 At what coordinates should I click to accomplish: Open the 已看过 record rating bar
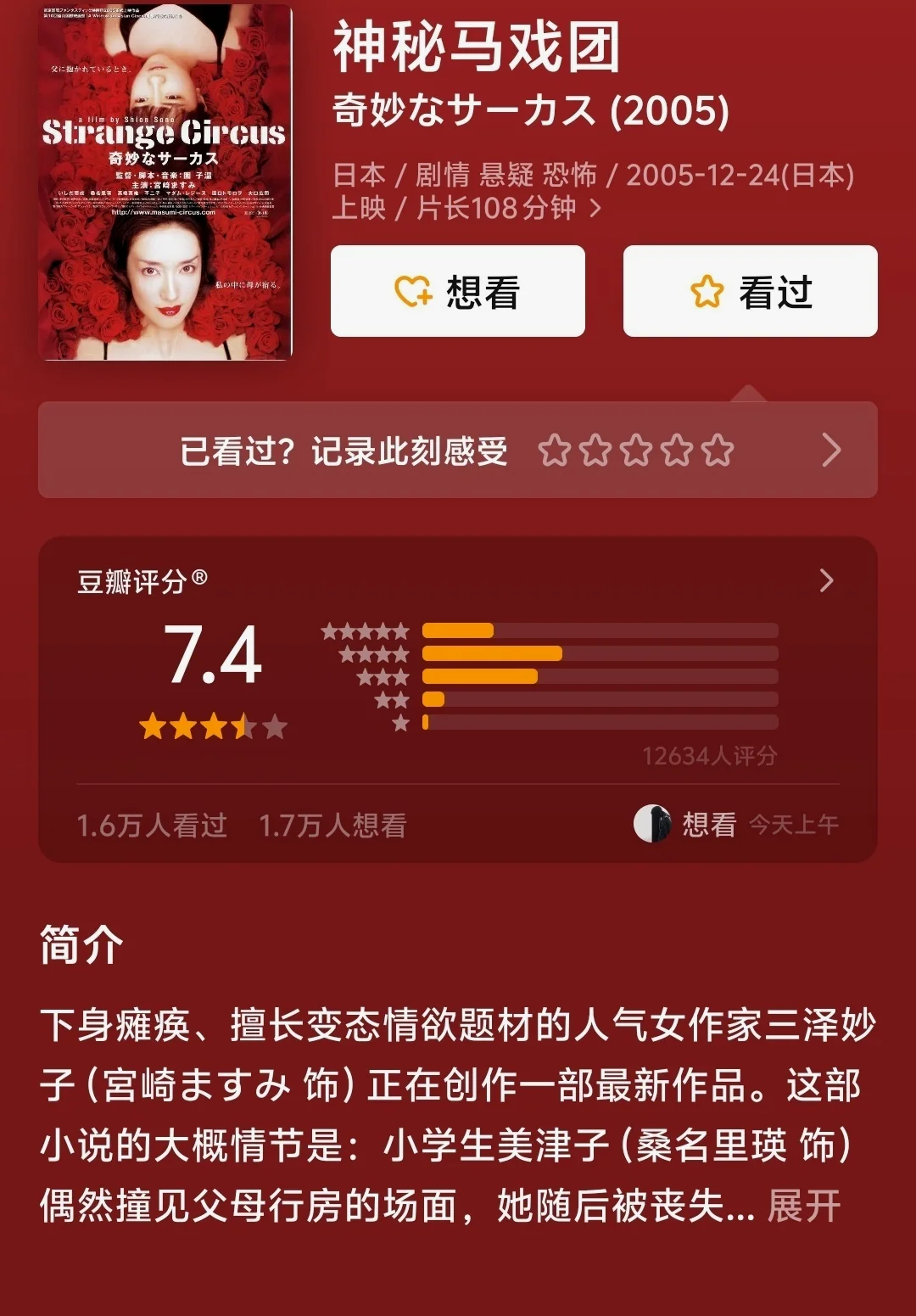pos(457,450)
